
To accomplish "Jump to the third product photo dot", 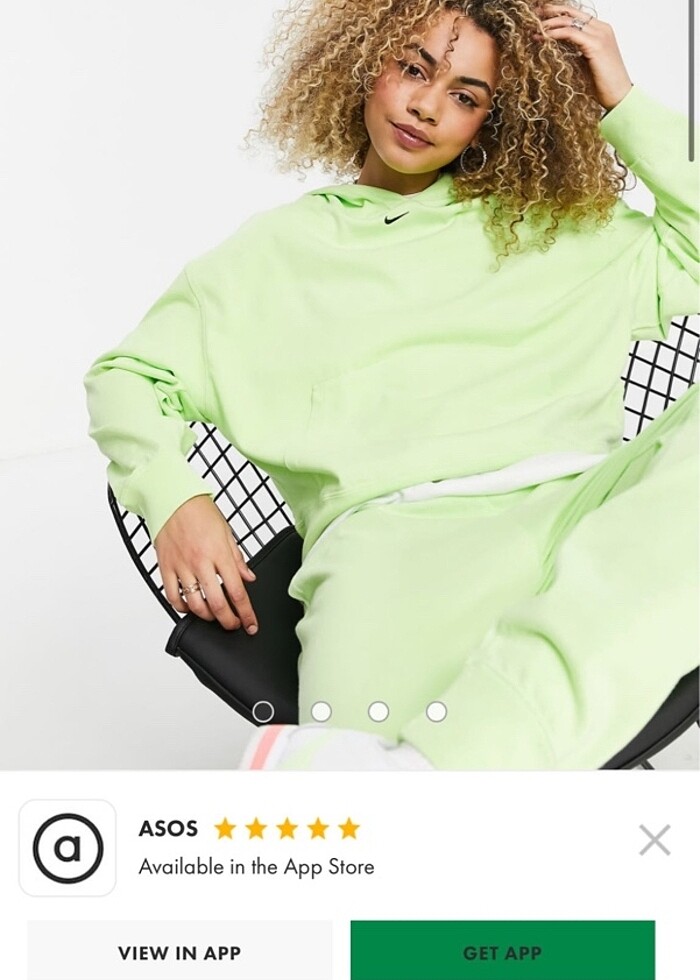I will pos(378,711).
